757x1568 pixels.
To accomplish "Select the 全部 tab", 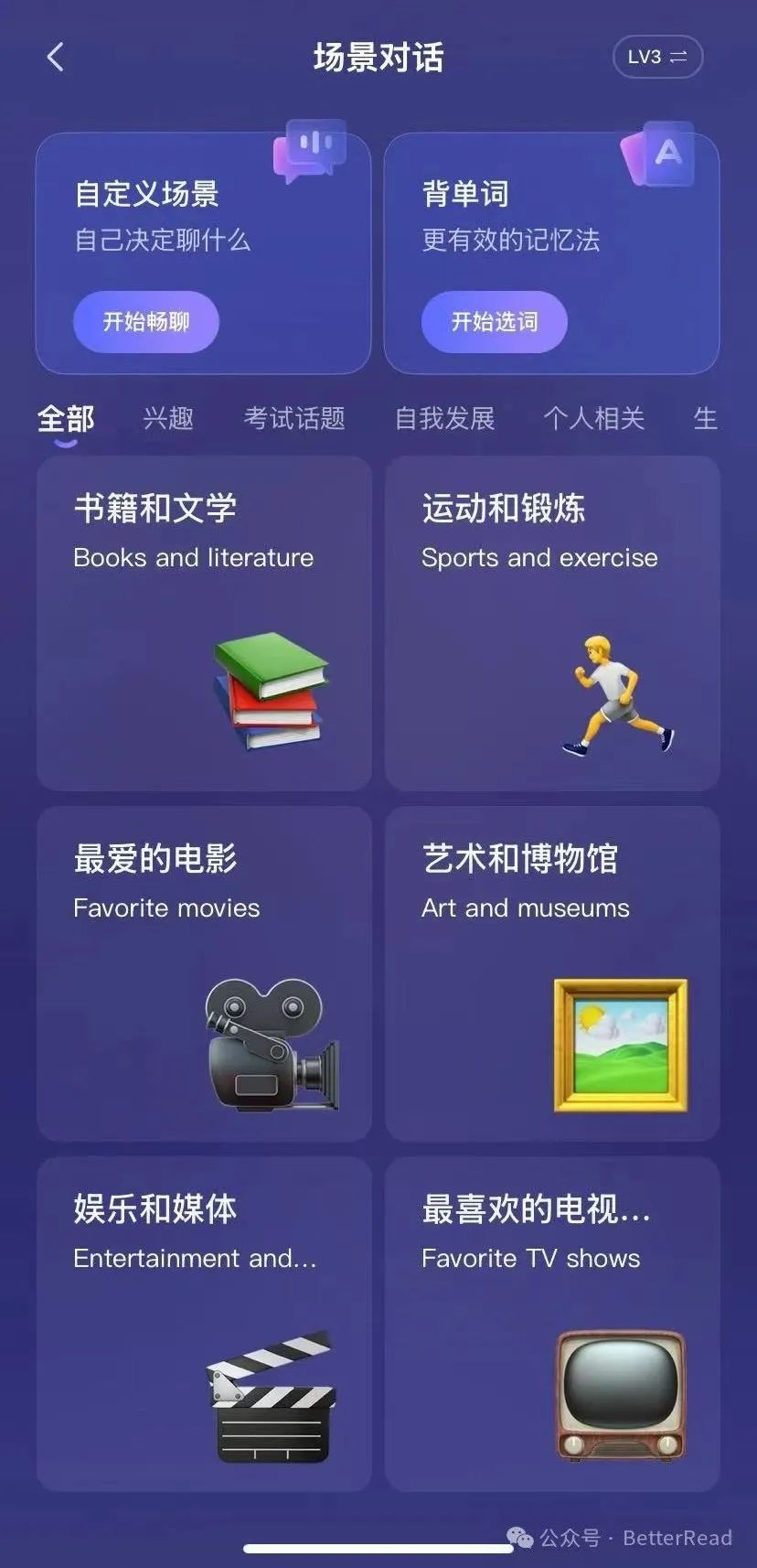I will click(x=66, y=419).
